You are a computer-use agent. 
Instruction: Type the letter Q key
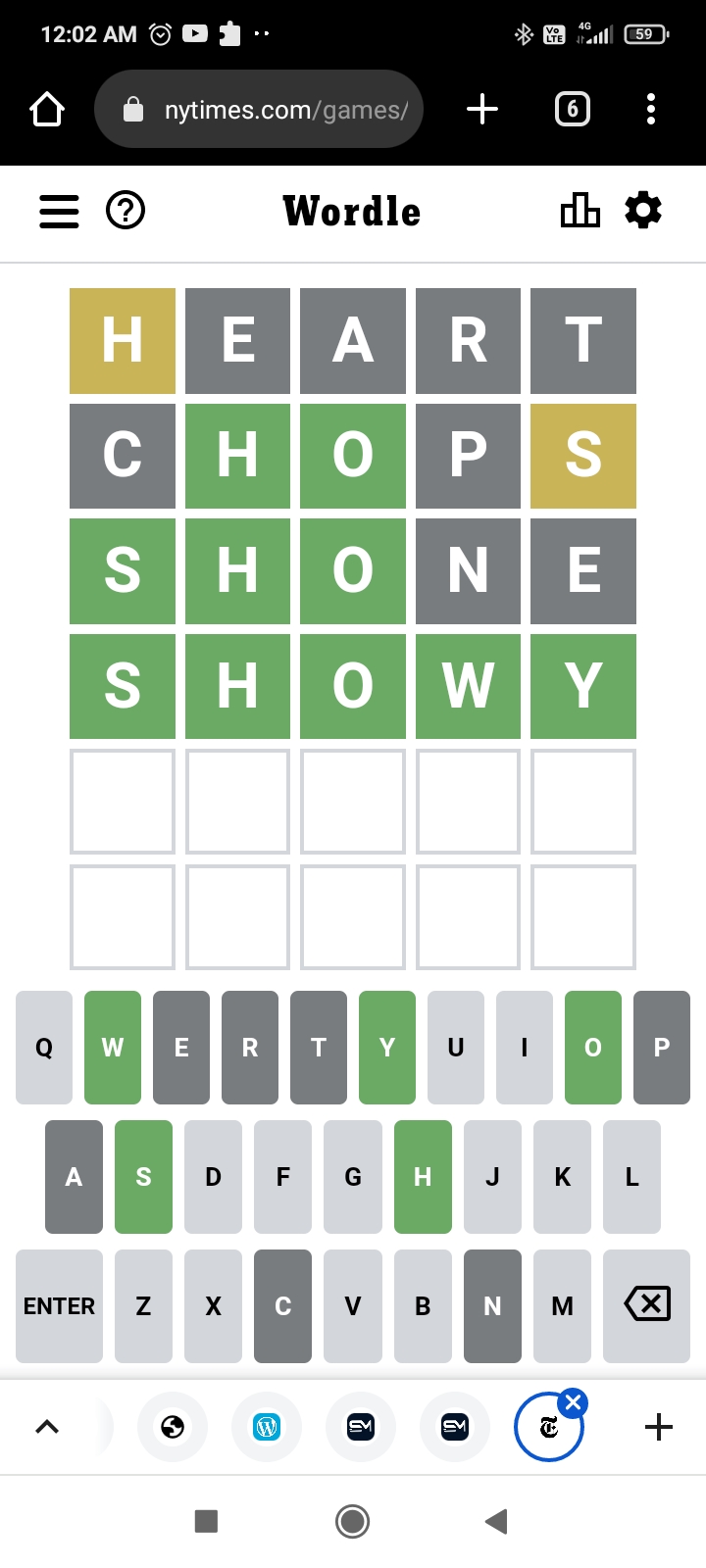44,1048
